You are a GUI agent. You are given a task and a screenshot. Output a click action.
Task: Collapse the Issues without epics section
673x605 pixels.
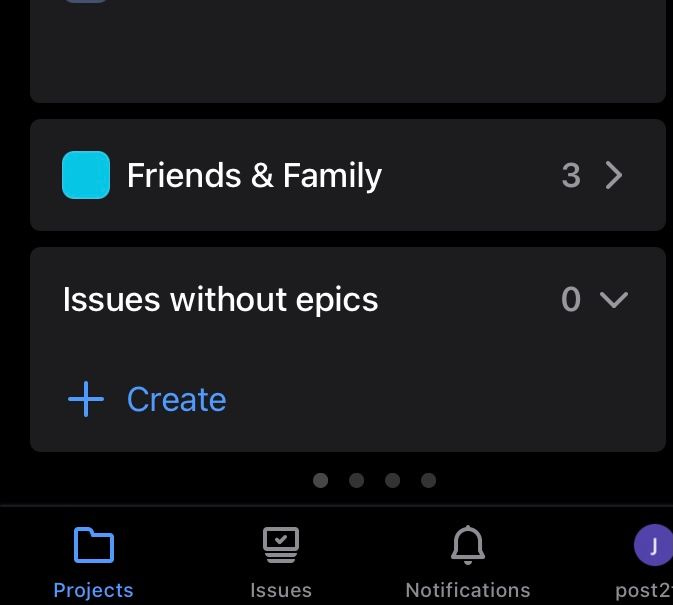(x=613, y=299)
